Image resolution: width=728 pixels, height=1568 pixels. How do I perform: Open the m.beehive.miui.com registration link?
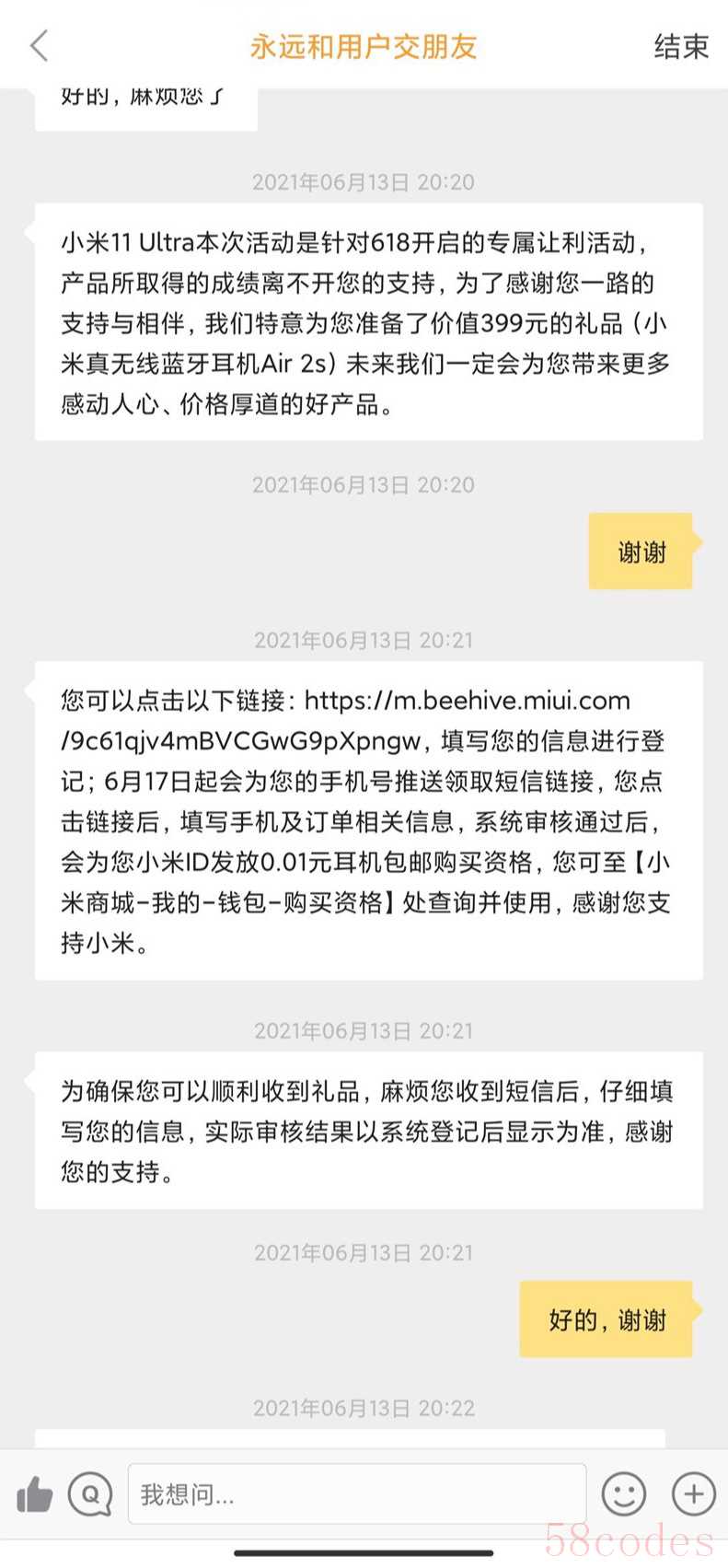pos(467,701)
